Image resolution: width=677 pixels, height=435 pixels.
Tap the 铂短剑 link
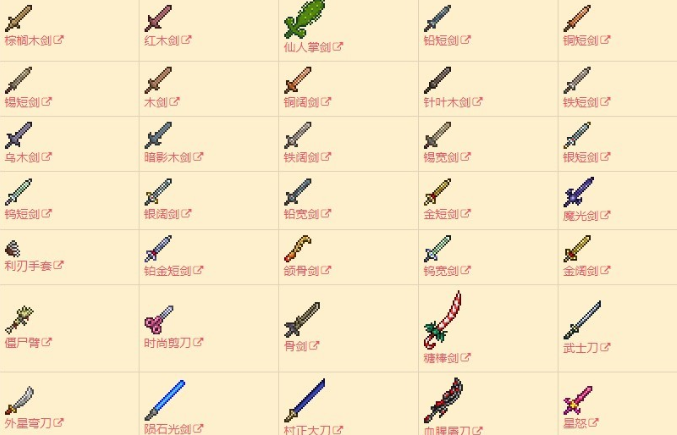click(441, 41)
